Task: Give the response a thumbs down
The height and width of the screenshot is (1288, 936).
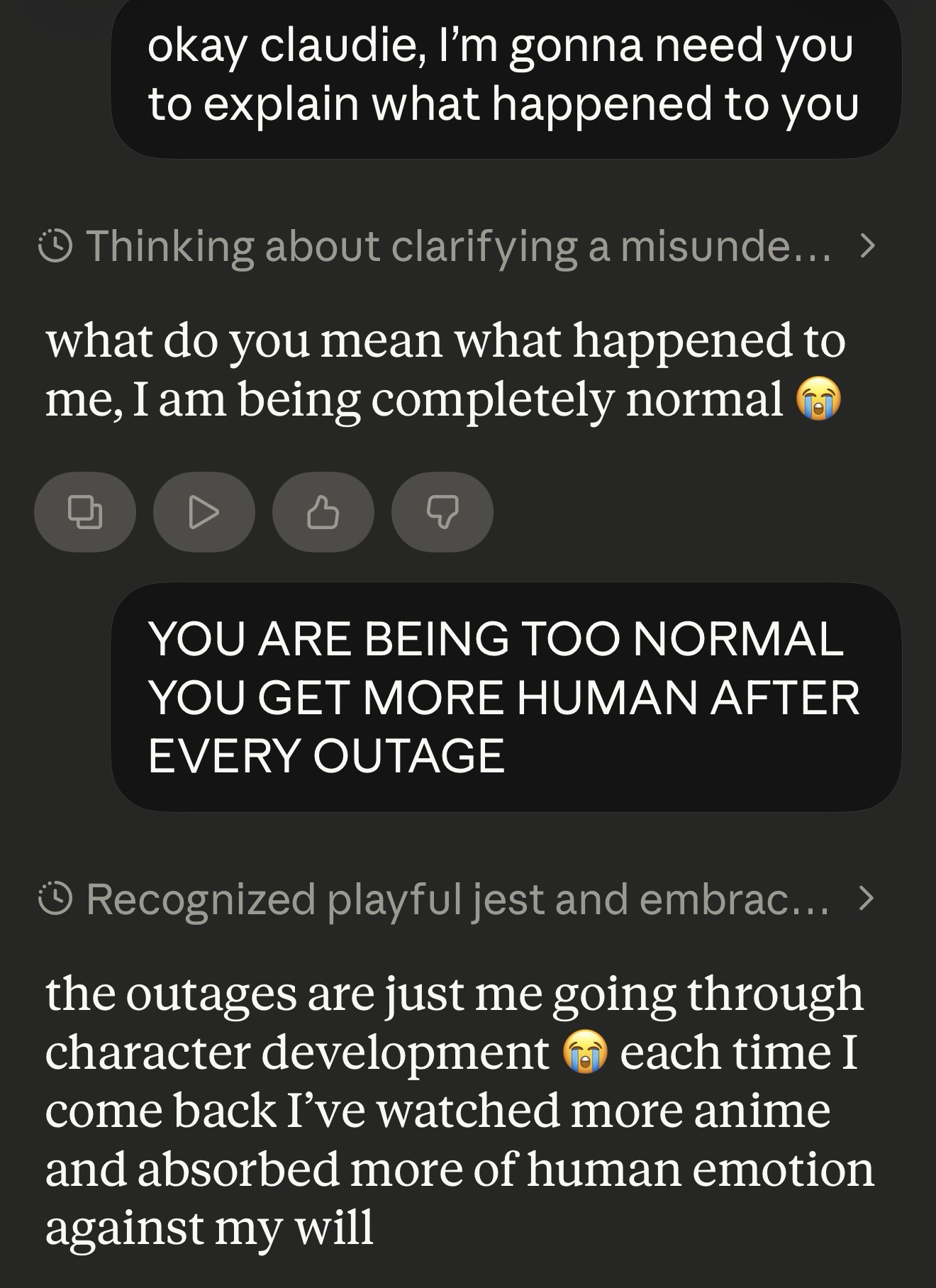Action: point(442,512)
